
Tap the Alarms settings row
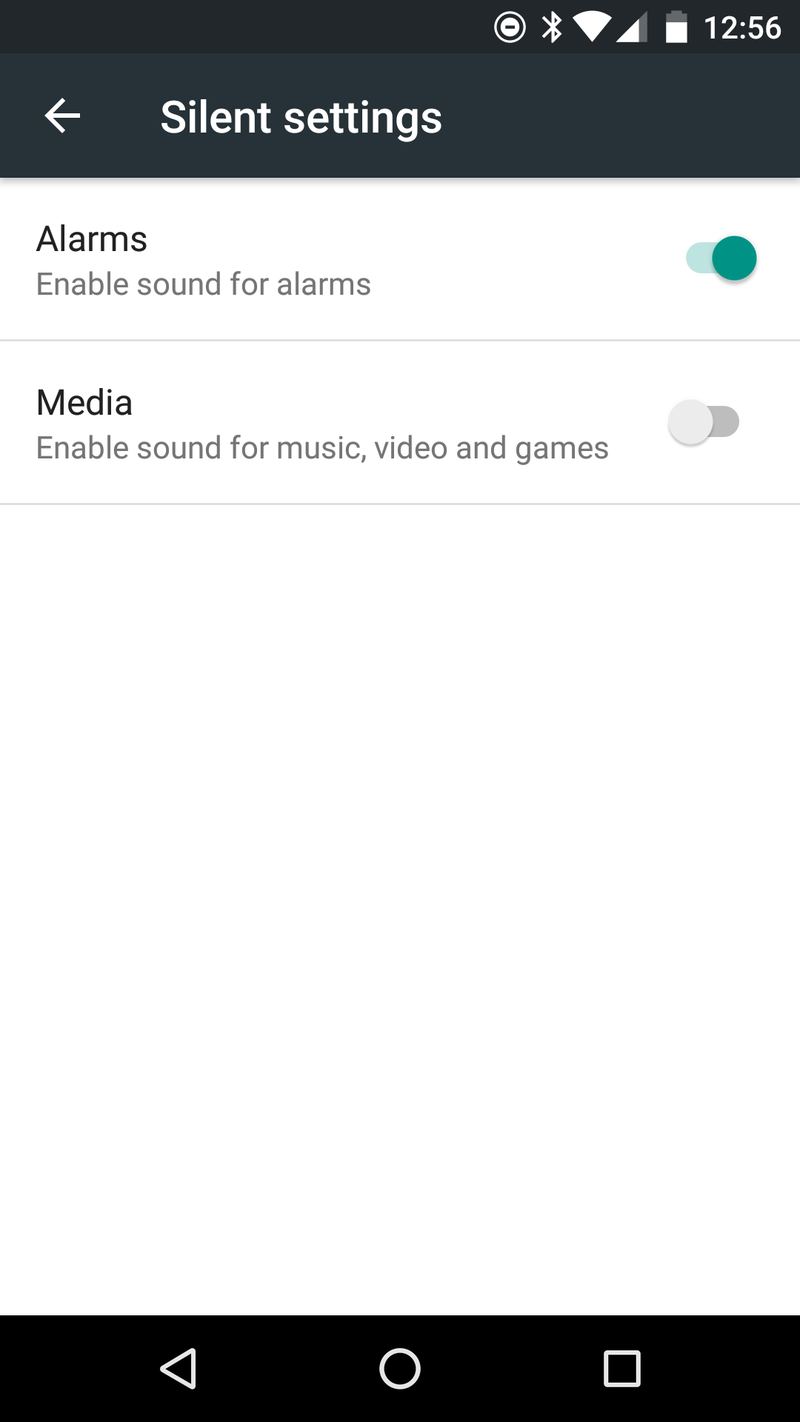pos(300,258)
